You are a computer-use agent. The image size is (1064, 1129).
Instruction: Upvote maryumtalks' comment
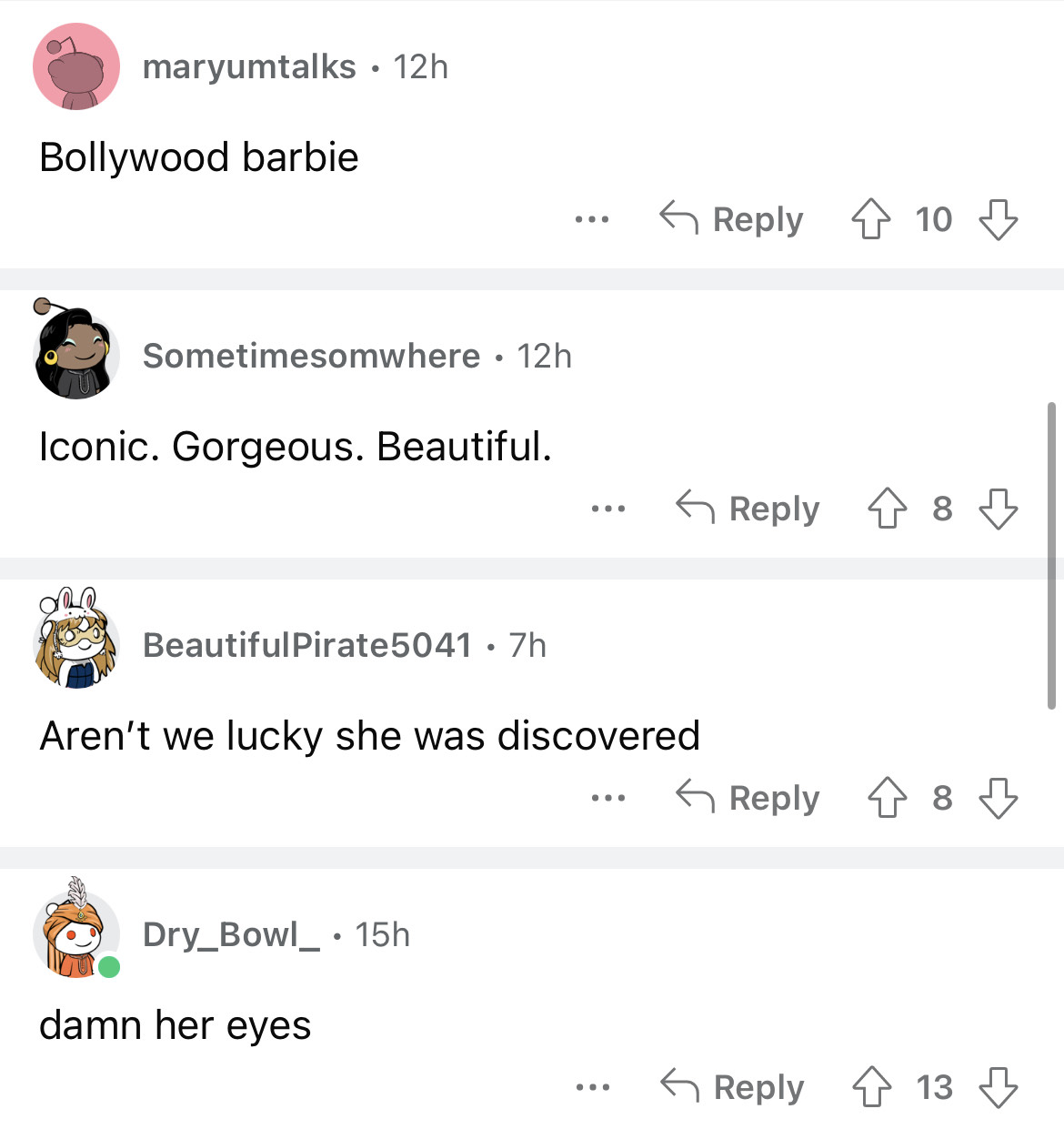click(x=870, y=219)
